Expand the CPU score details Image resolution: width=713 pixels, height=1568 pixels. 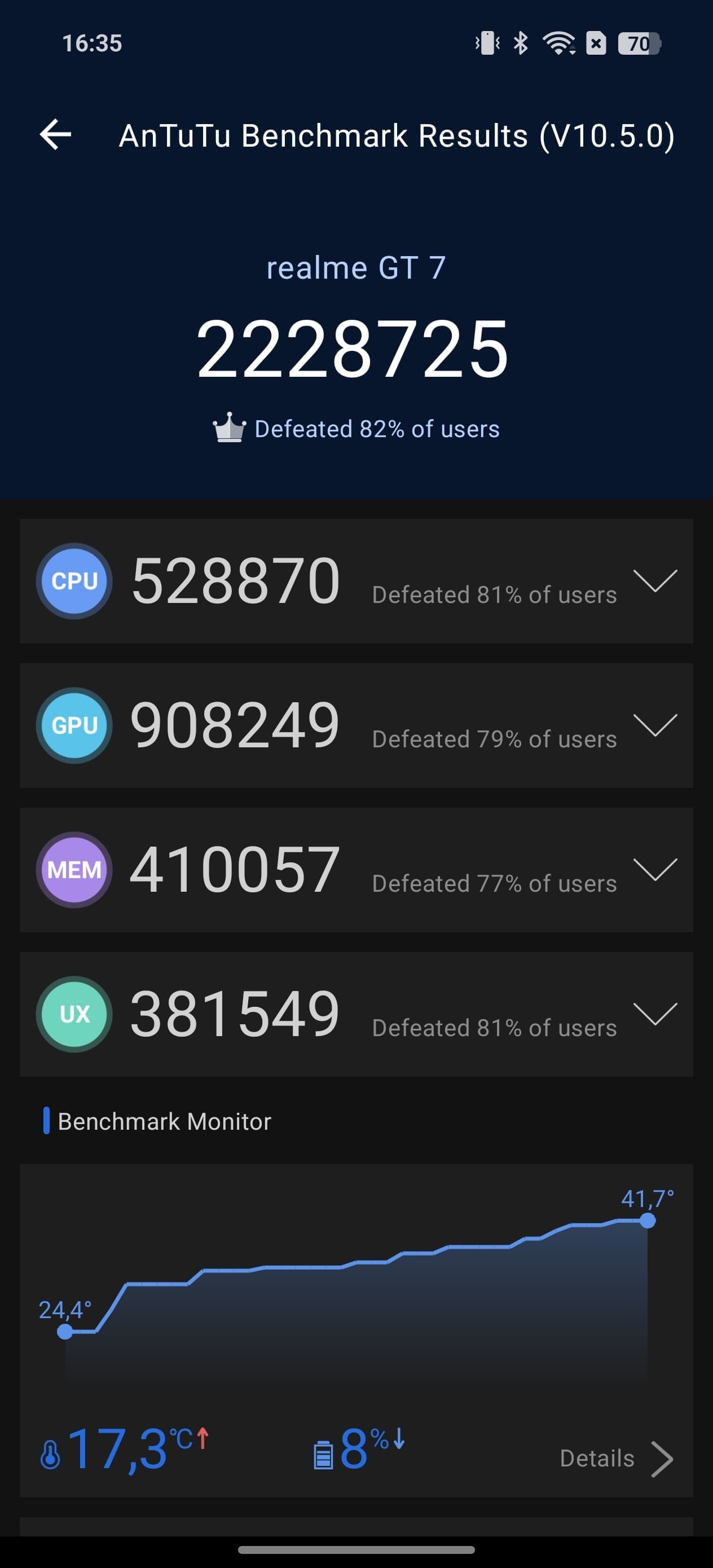[x=654, y=581]
